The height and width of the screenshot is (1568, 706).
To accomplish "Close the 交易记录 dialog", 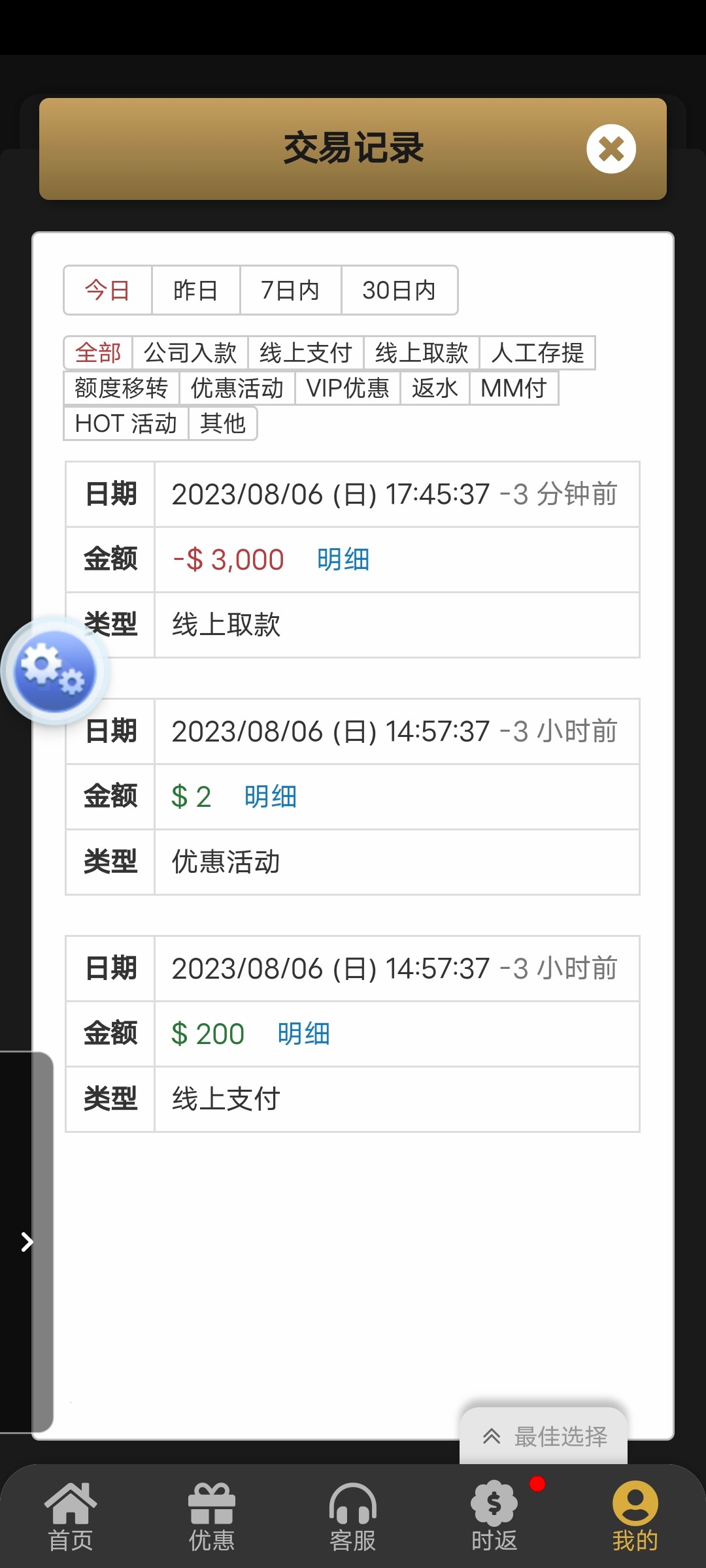I will tap(611, 149).
